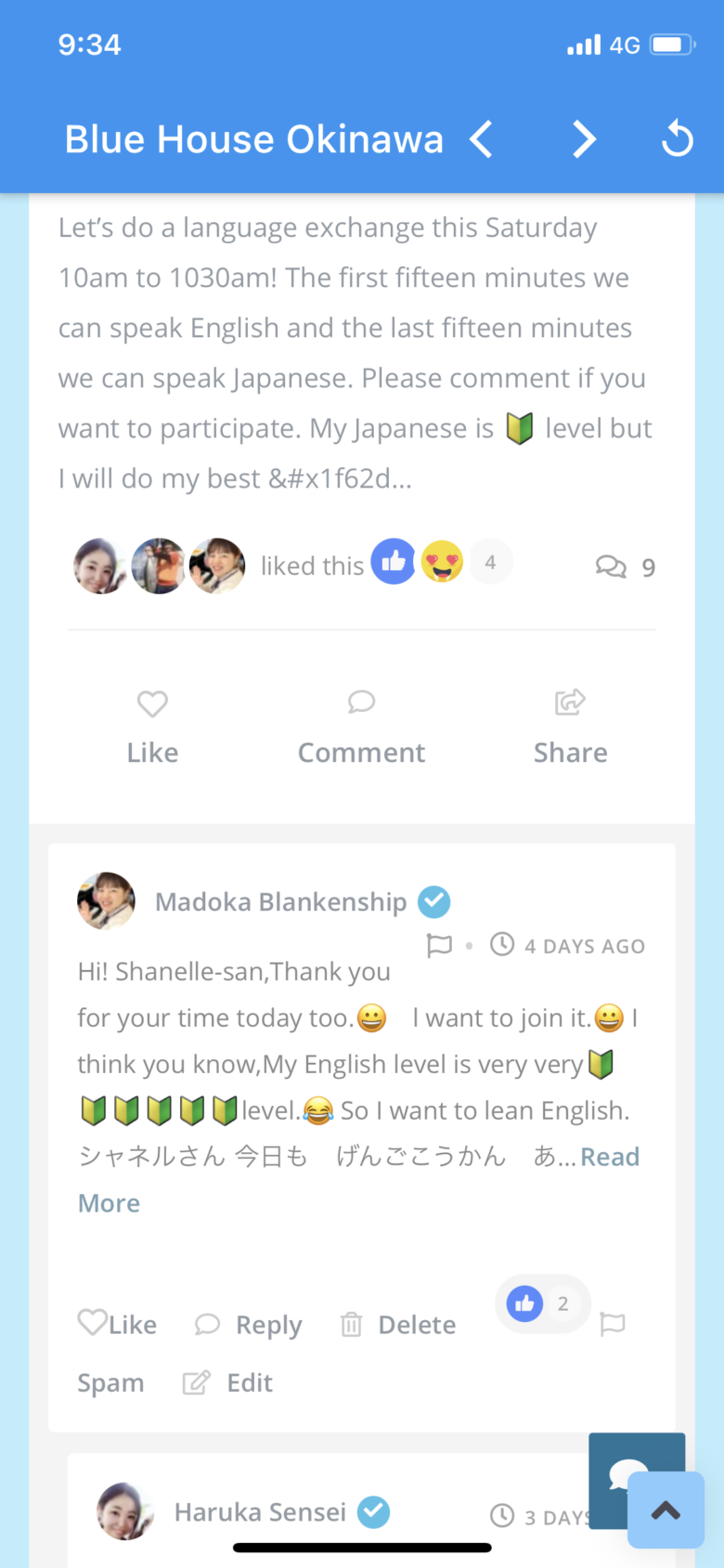This screenshot has height=1568, width=724.
Task: Open Haruka Sensei's profile
Action: (x=260, y=1512)
